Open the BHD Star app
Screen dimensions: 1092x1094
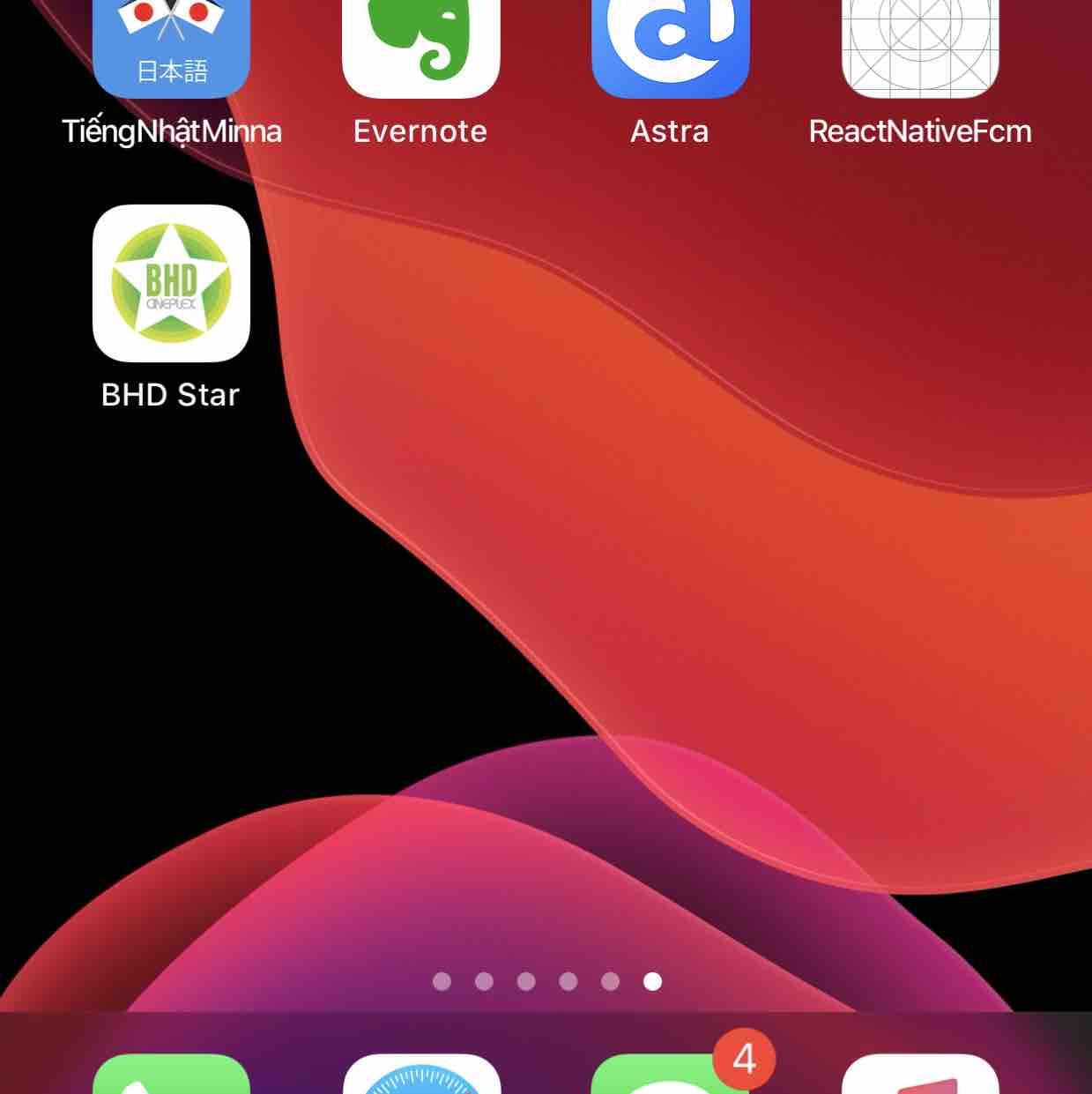coord(171,284)
